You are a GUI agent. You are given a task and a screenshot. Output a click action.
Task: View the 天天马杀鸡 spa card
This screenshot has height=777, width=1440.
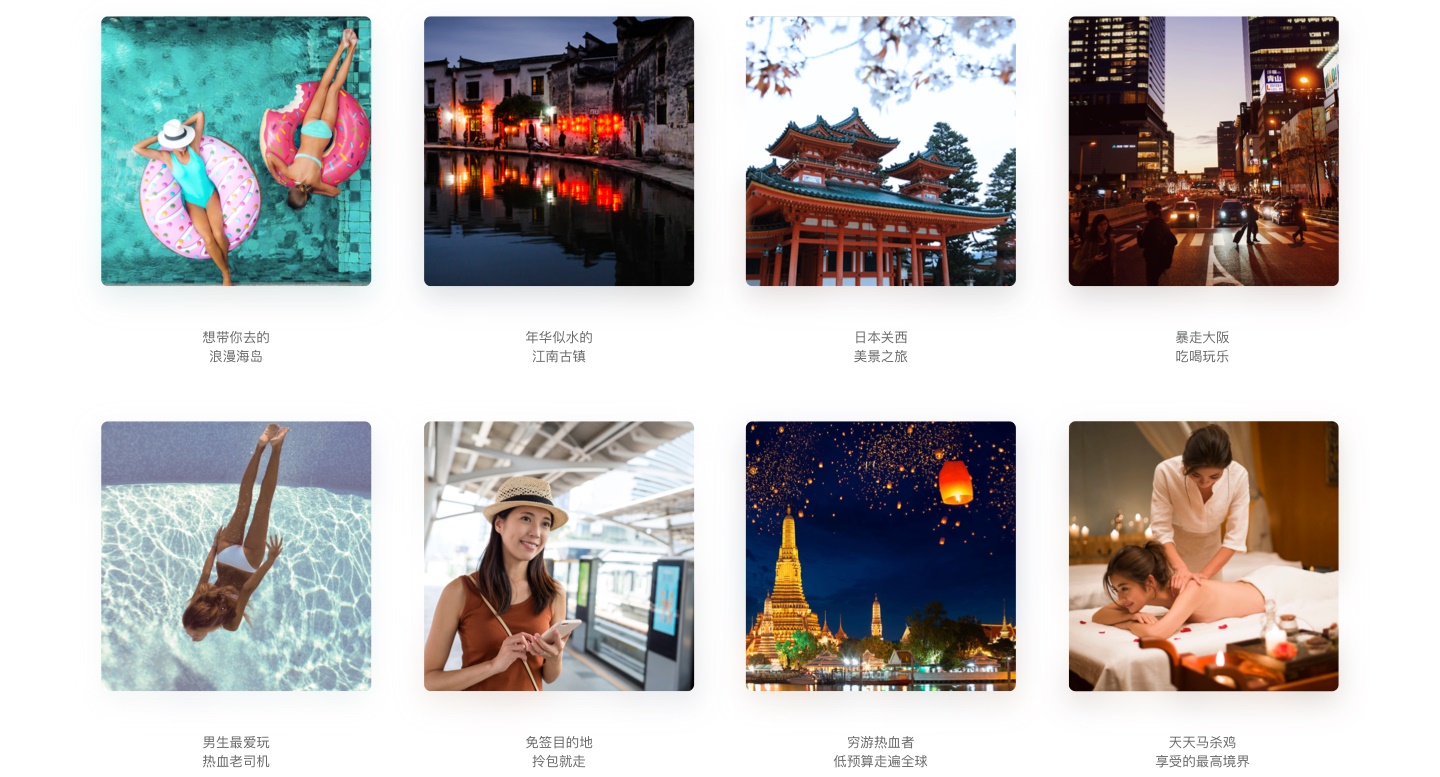tap(1203, 556)
